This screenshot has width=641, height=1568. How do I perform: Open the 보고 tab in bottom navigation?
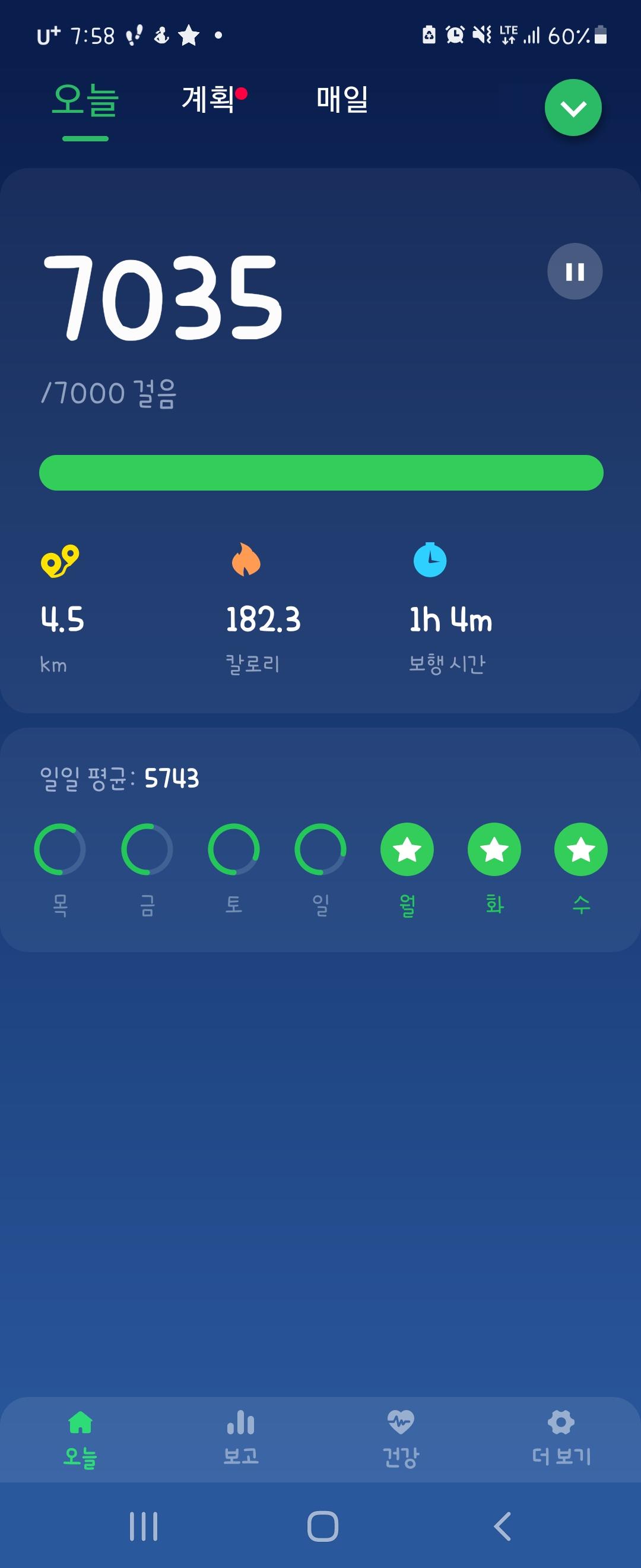pos(241,1439)
